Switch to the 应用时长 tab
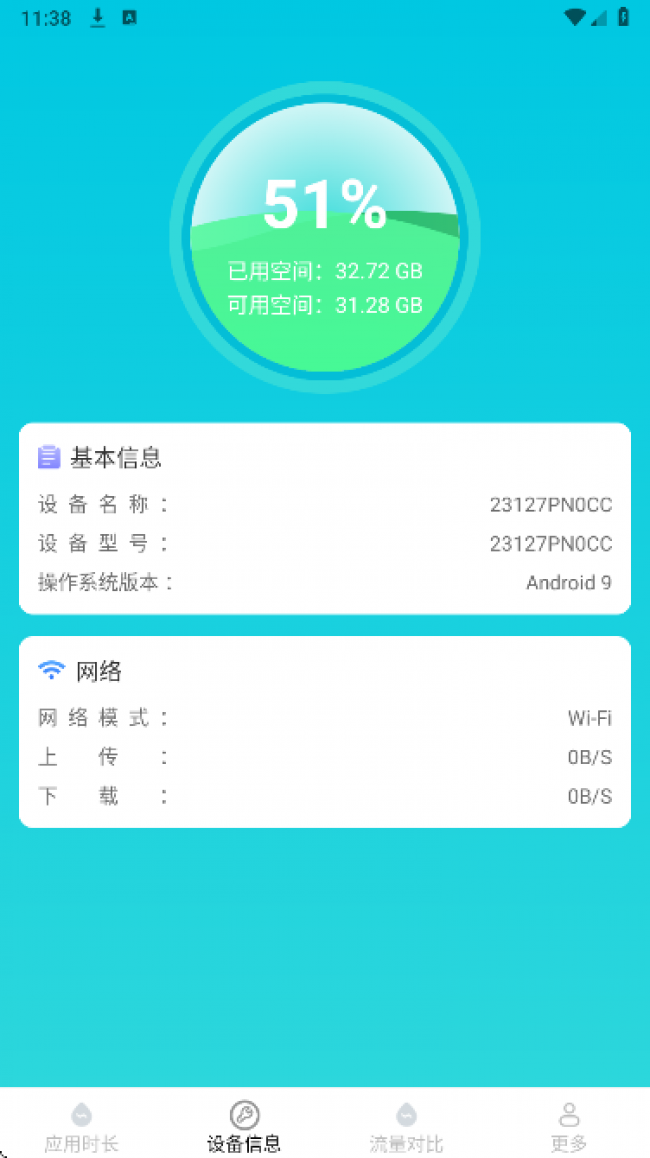This screenshot has width=650, height=1158. [x=81, y=1126]
